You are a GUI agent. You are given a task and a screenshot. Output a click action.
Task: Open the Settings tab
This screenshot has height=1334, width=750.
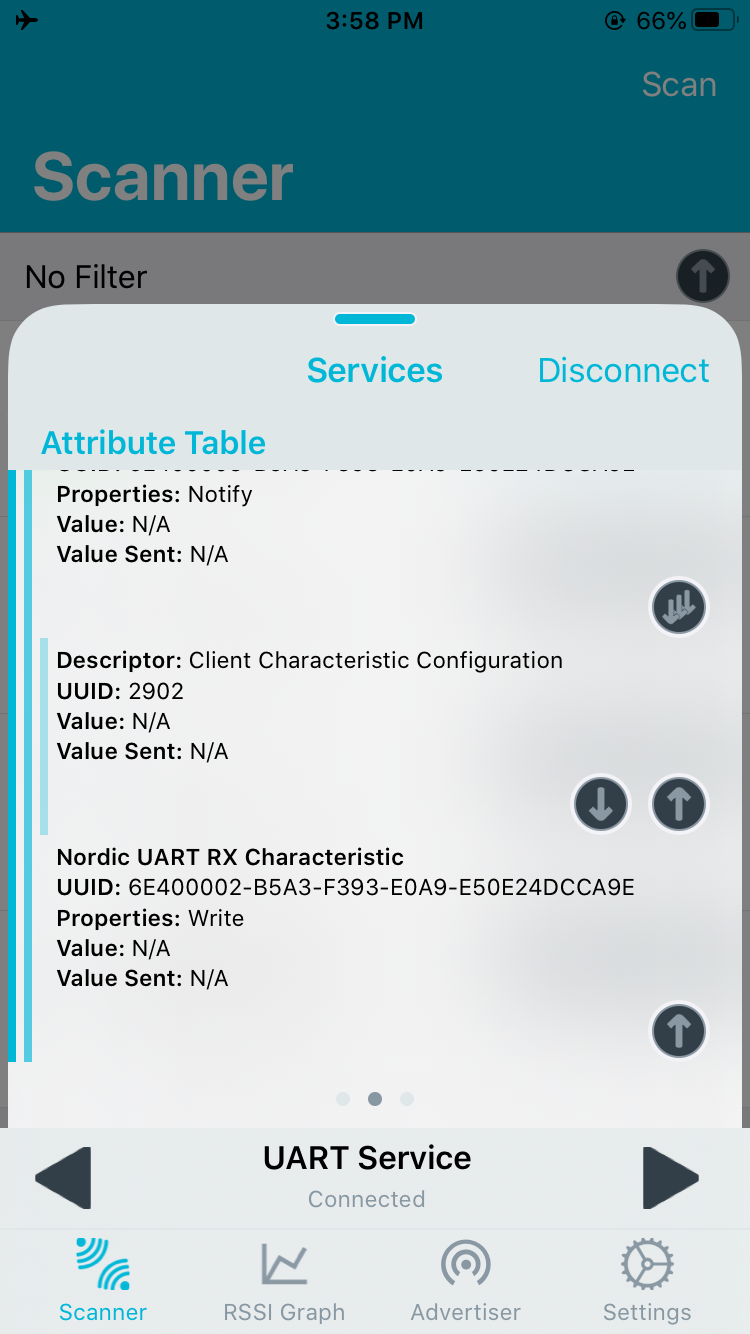pos(646,1282)
